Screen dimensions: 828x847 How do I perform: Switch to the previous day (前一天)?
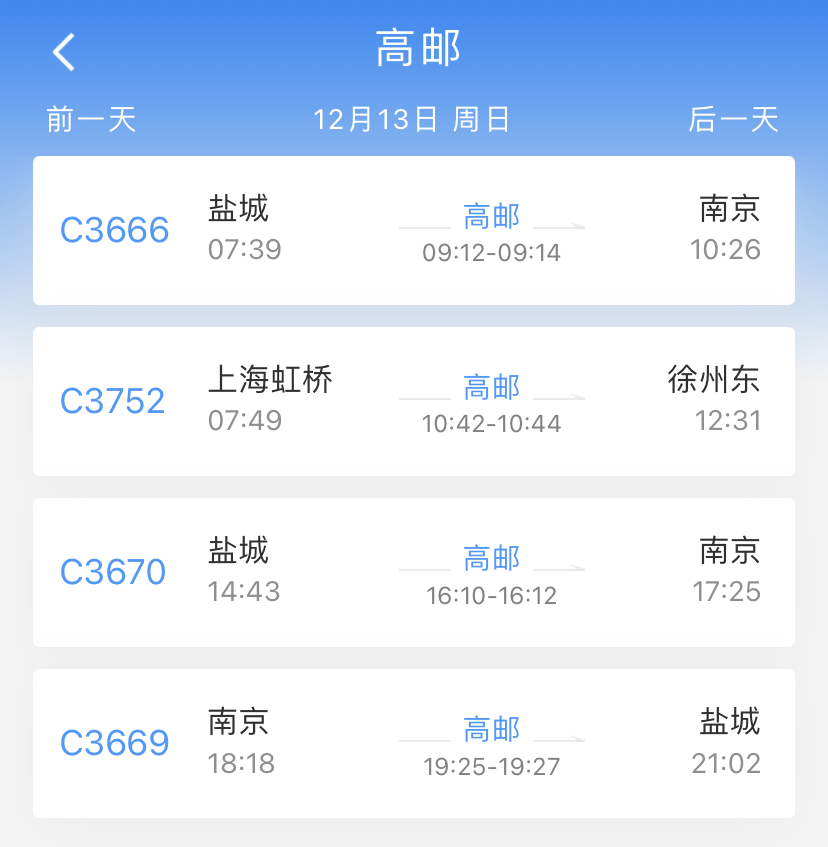91,120
